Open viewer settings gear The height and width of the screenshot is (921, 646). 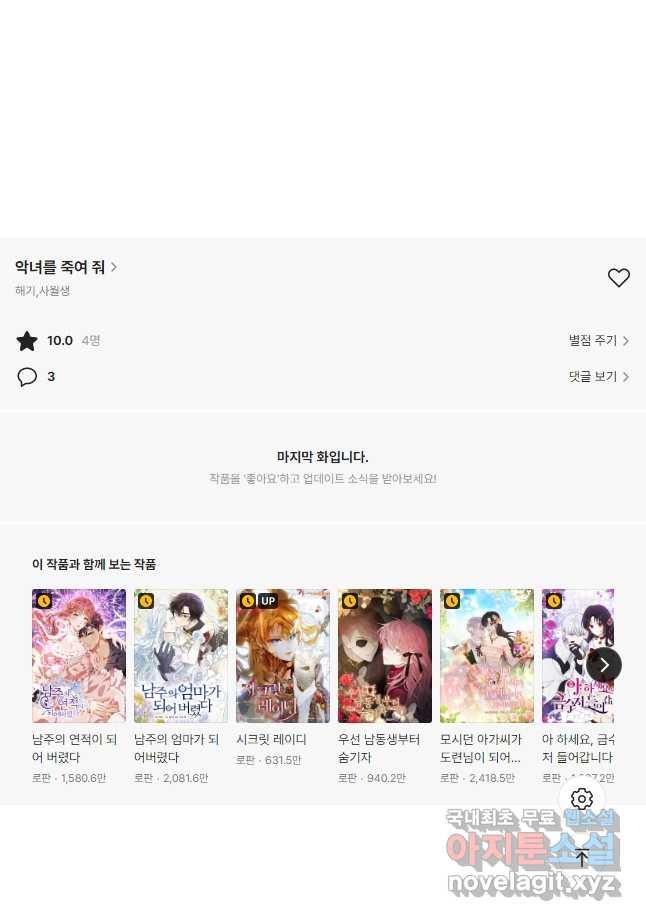(582, 799)
